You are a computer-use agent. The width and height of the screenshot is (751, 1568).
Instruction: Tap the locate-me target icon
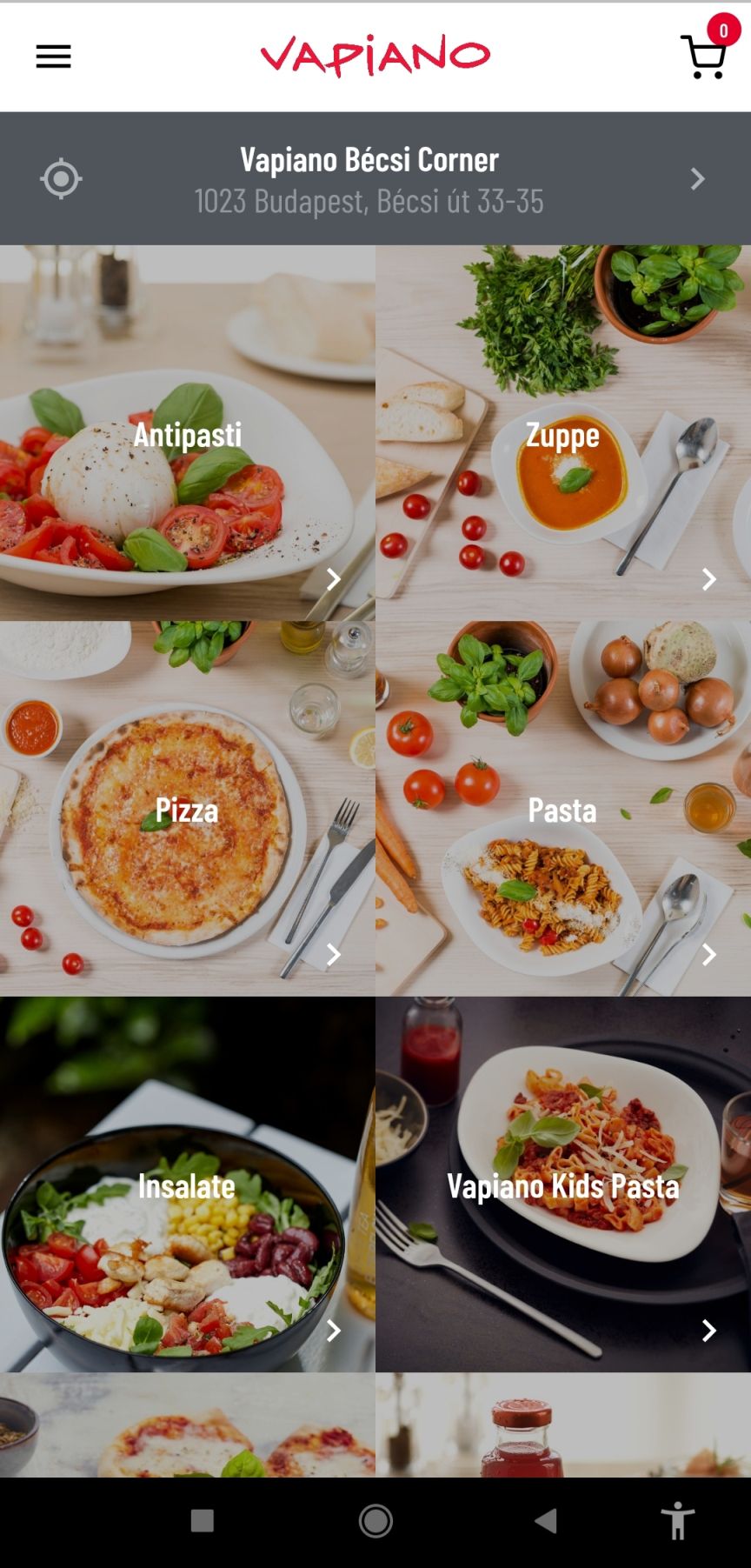click(61, 179)
